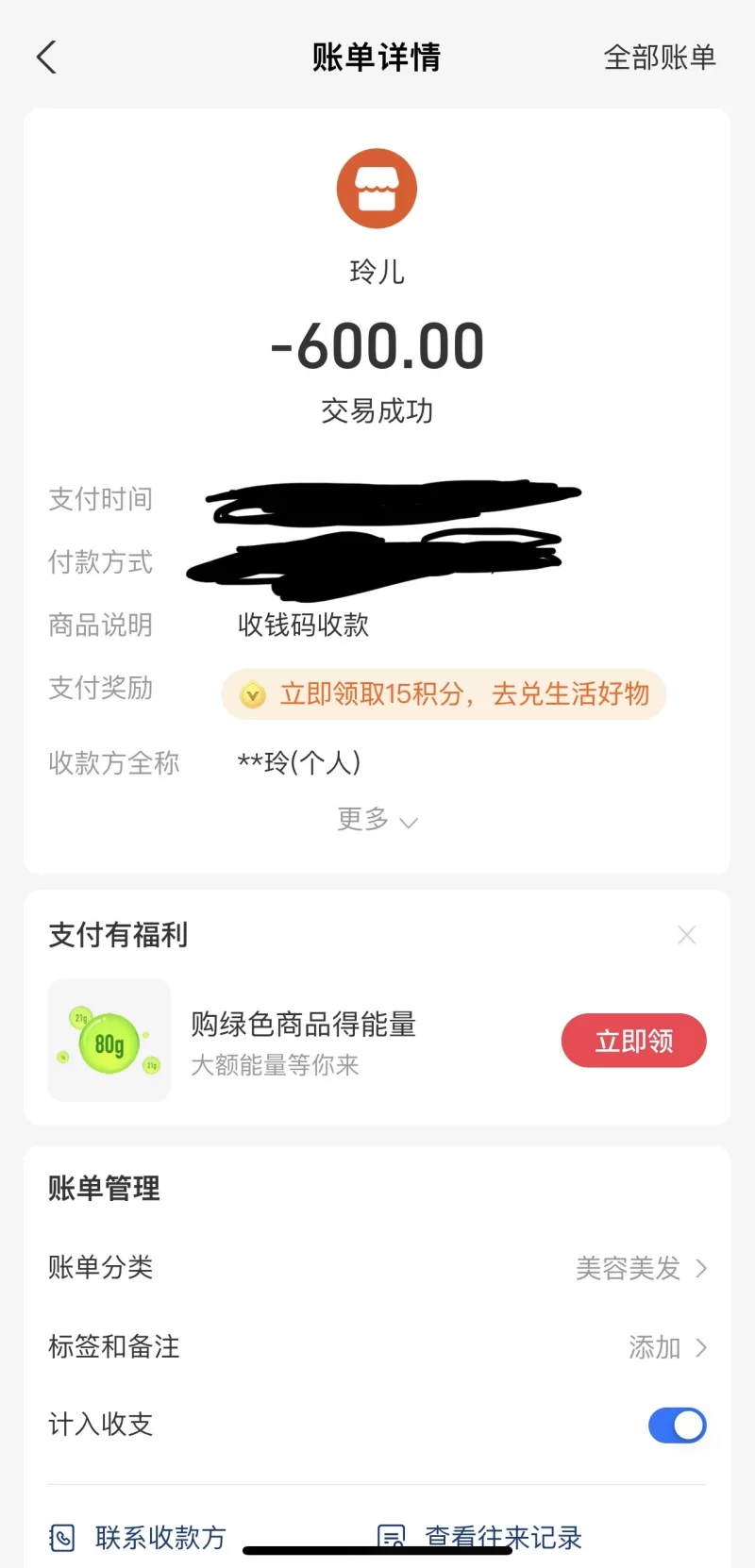Change 账单分类 from 美容美发

(x=641, y=1268)
